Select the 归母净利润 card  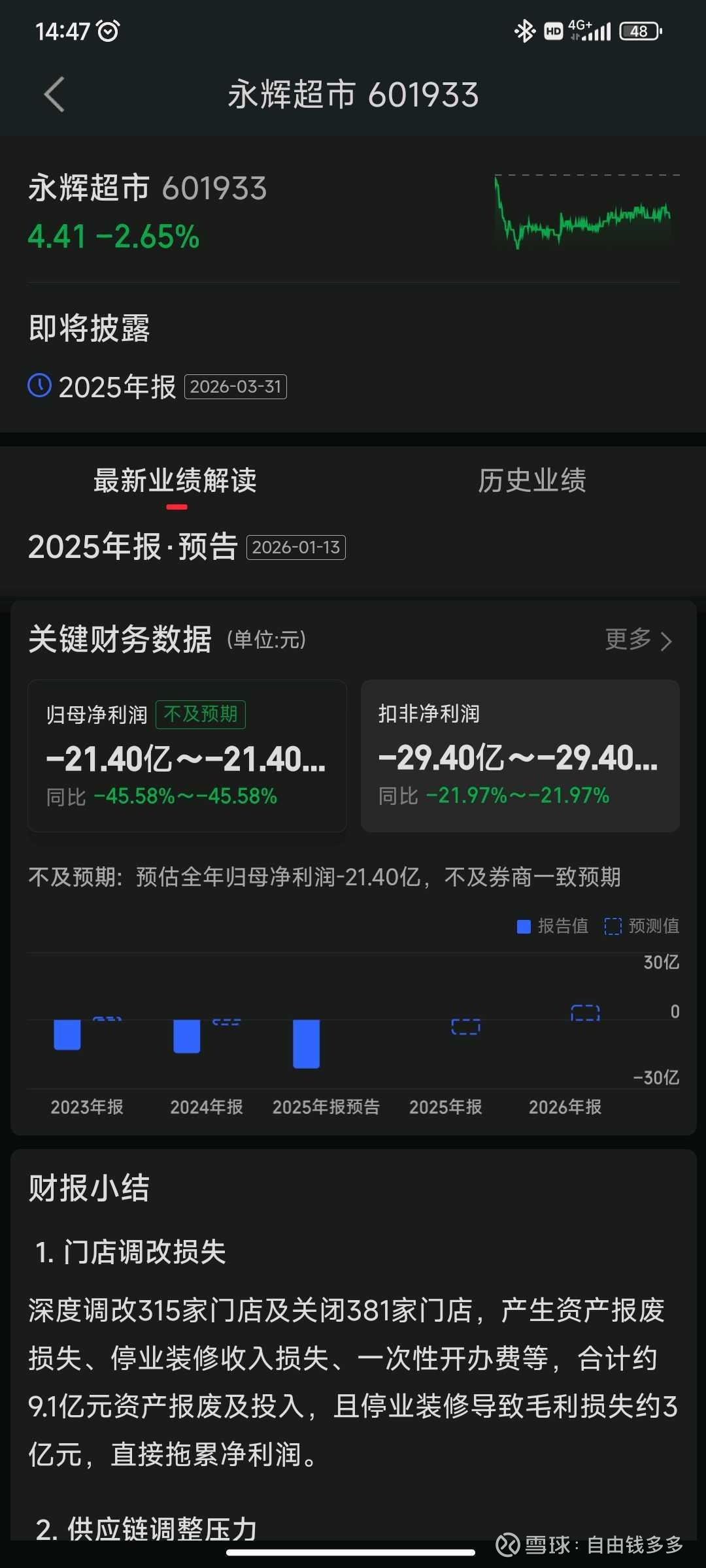[x=187, y=756]
